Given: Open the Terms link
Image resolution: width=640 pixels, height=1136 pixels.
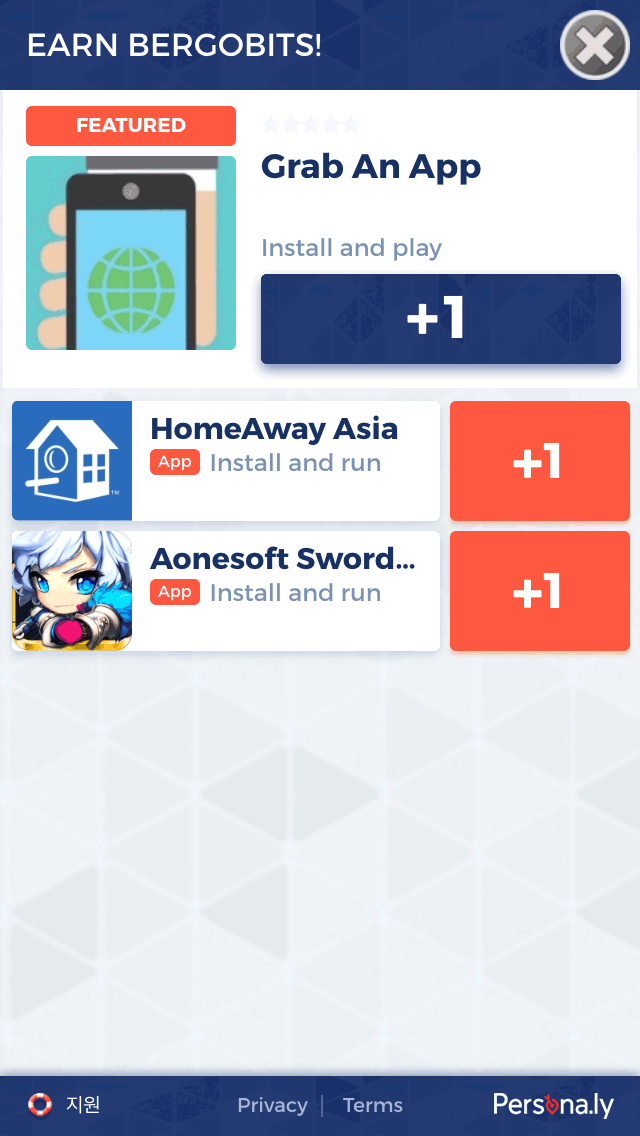Looking at the screenshot, I should click(x=373, y=1106).
